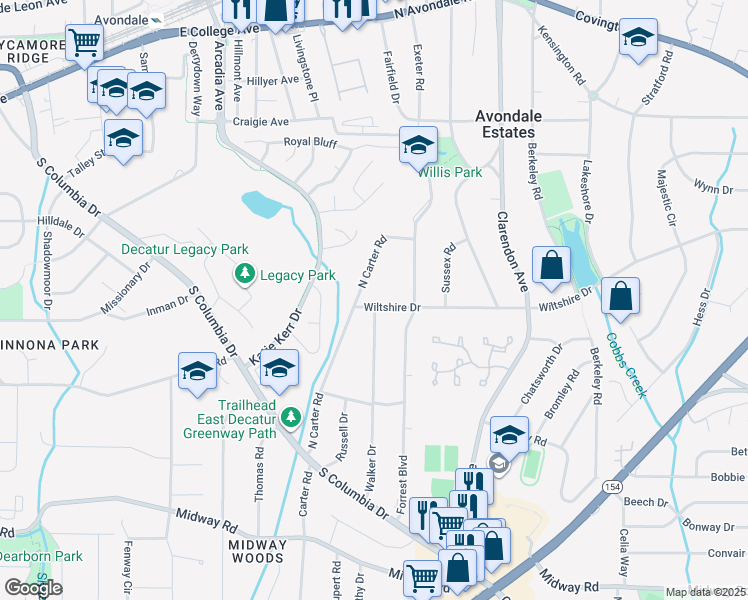Tap the shopping bag marker on Berkeley Rd
The height and width of the screenshot is (600, 748).
point(551,266)
